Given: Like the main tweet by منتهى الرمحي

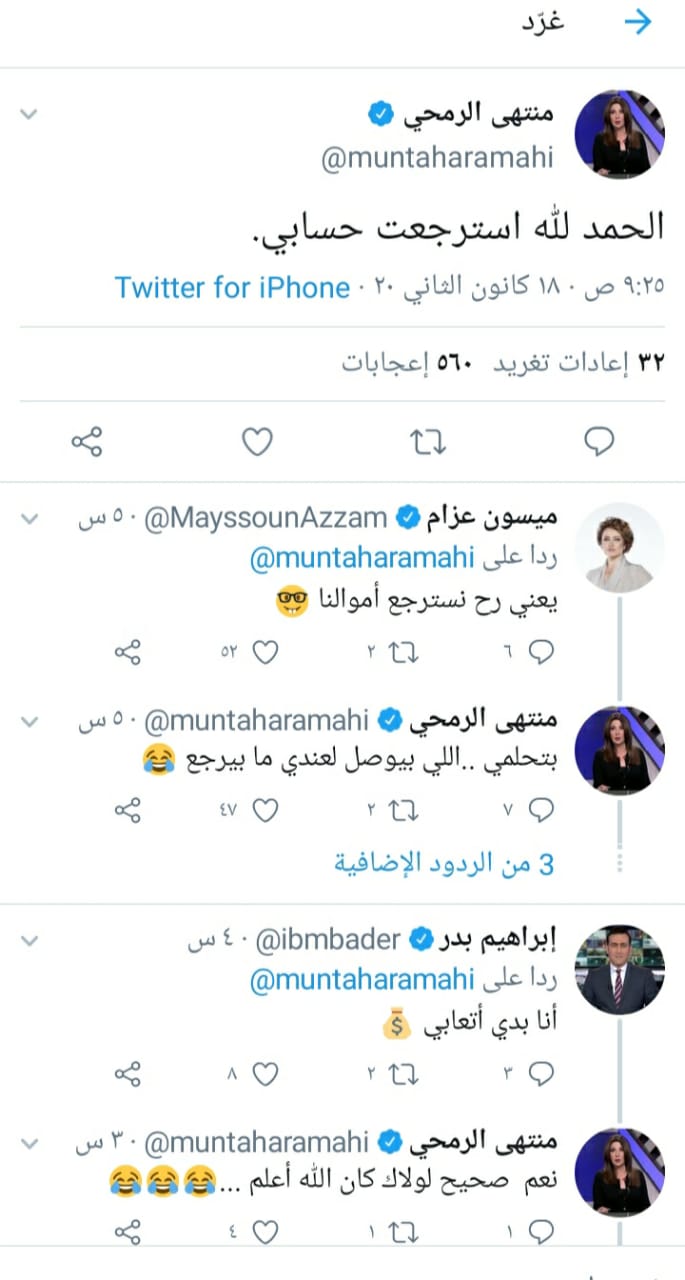Looking at the screenshot, I should click(258, 440).
